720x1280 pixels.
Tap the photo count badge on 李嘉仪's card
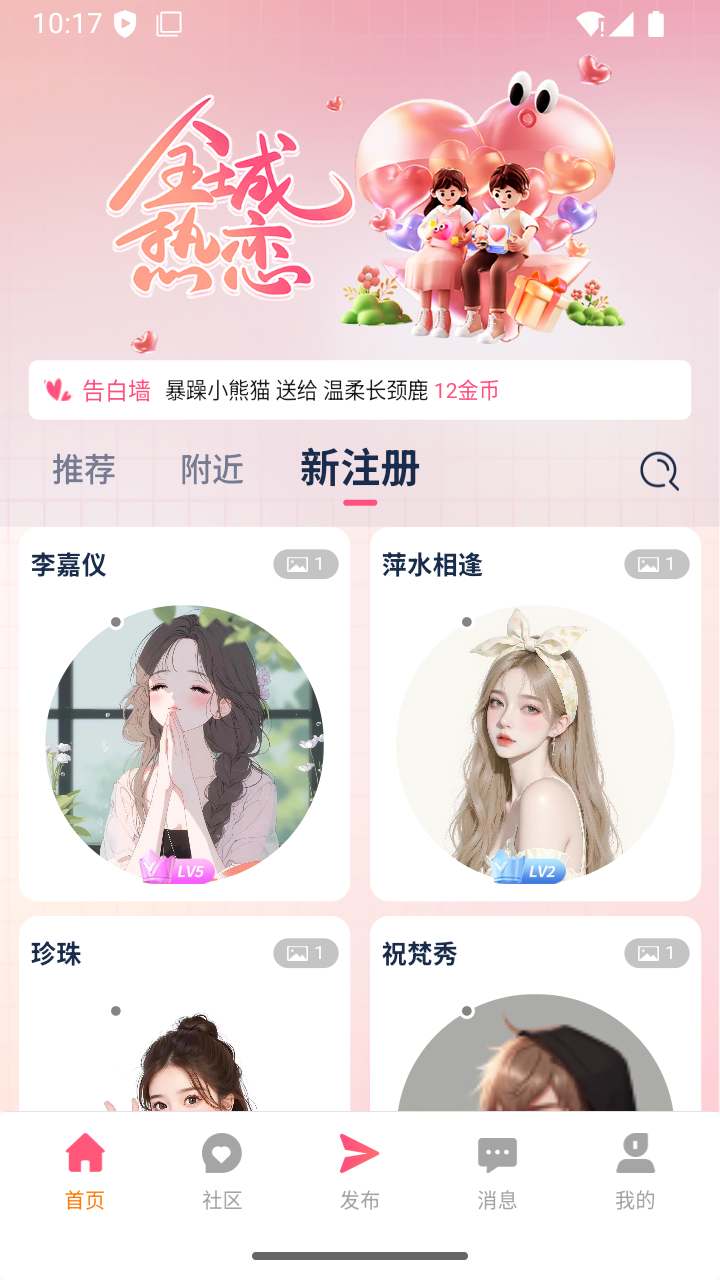pos(305,563)
